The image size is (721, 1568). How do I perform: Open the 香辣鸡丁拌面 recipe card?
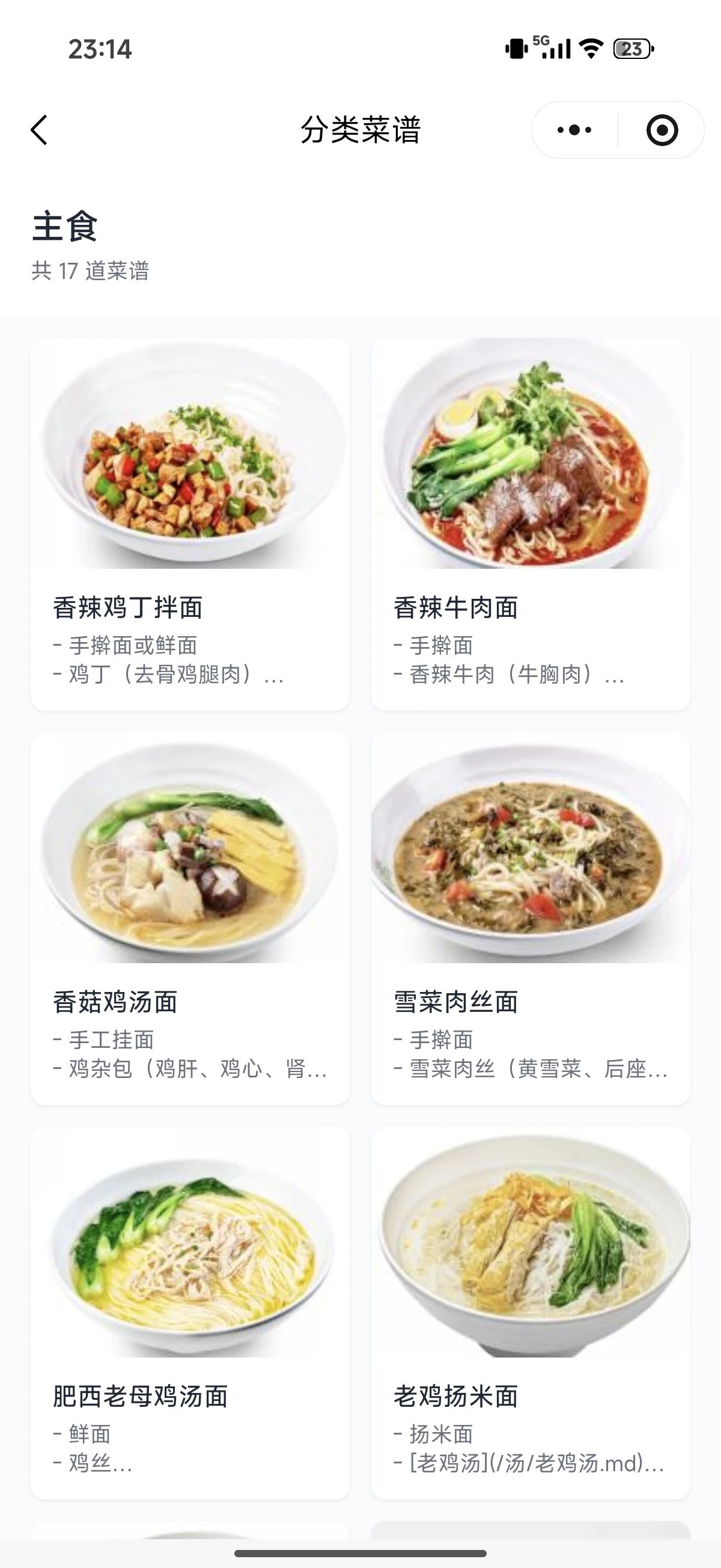click(190, 524)
